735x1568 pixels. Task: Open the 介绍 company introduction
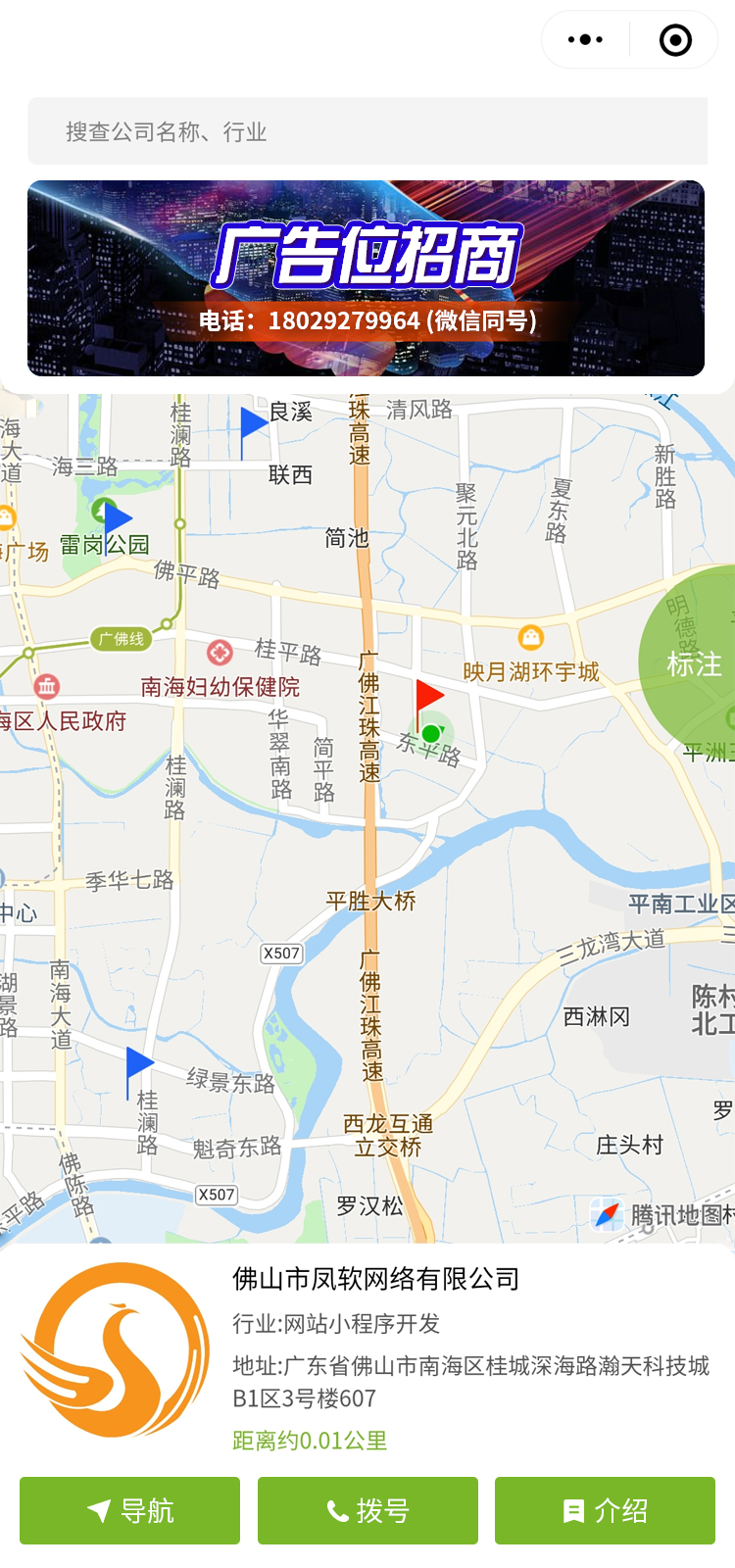(605, 1510)
